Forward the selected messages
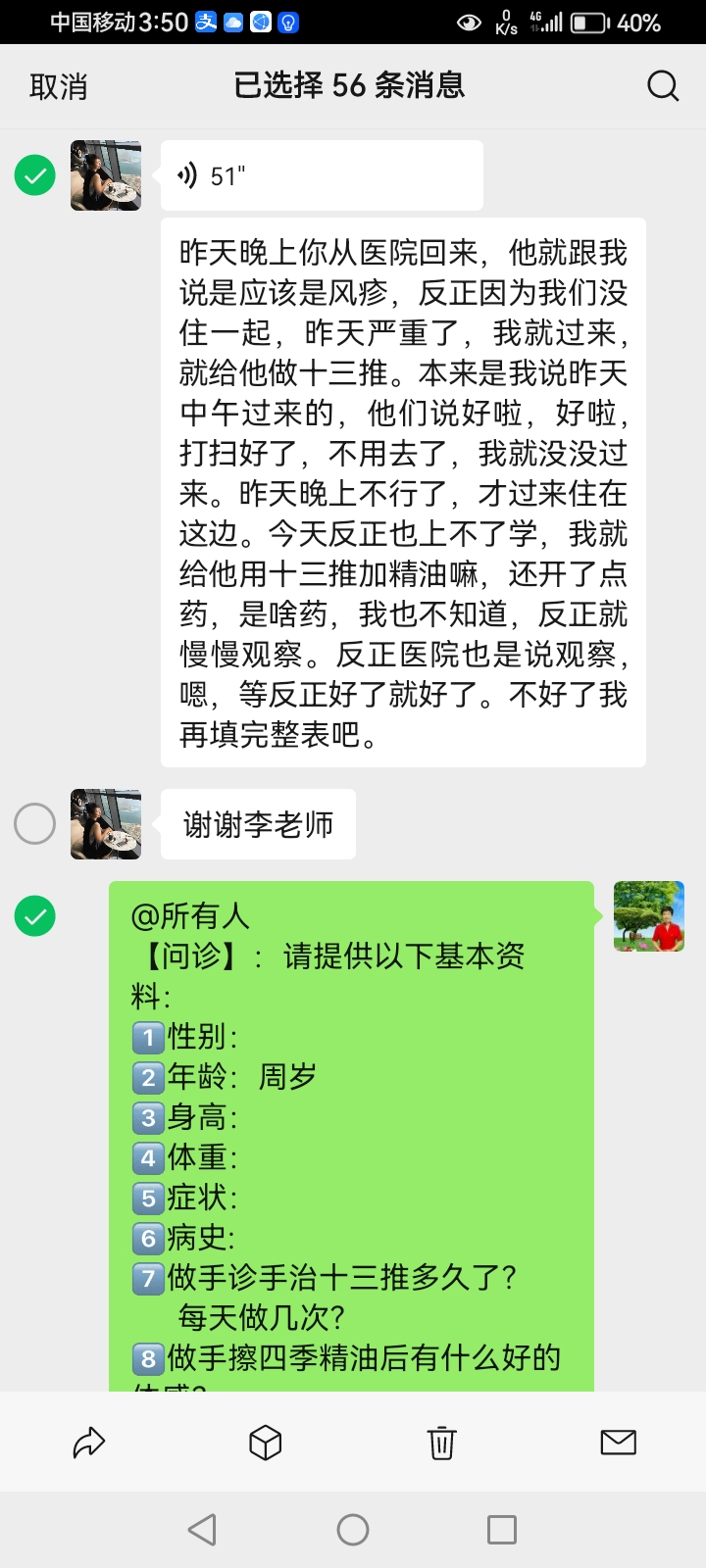Viewport: 706px width, 1568px height. tap(88, 1443)
